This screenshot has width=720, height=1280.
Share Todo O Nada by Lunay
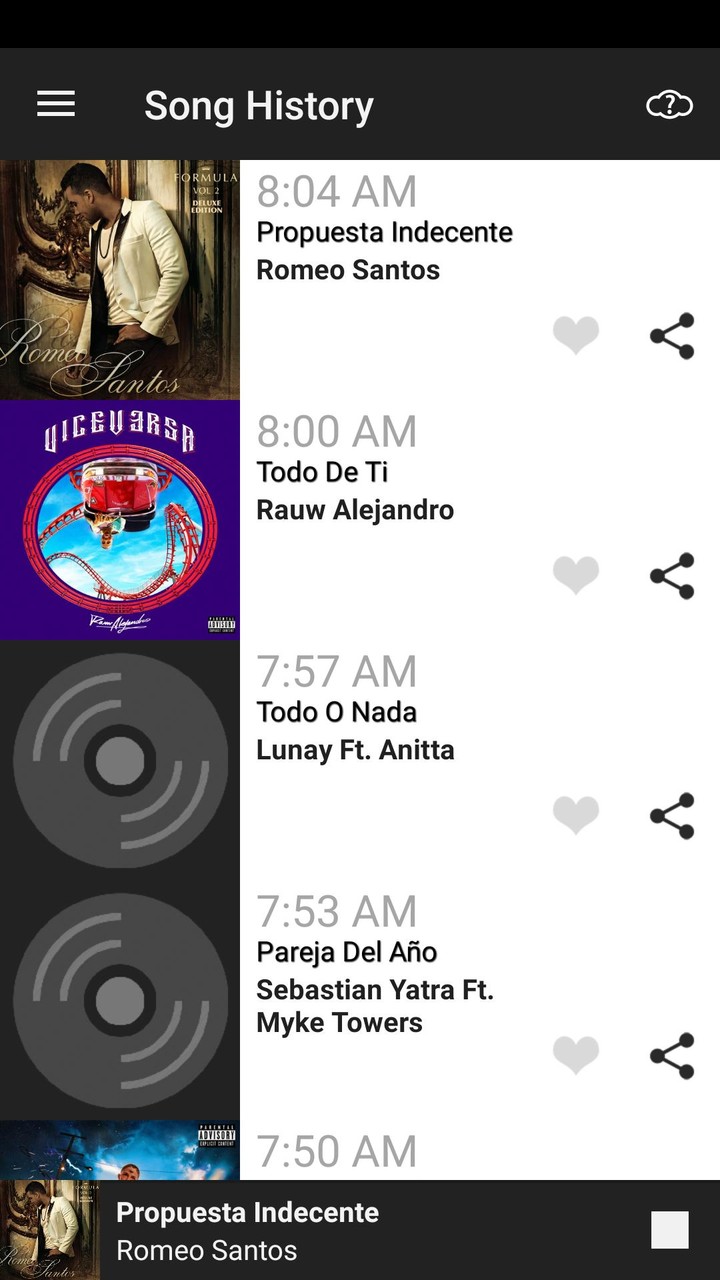(x=671, y=815)
